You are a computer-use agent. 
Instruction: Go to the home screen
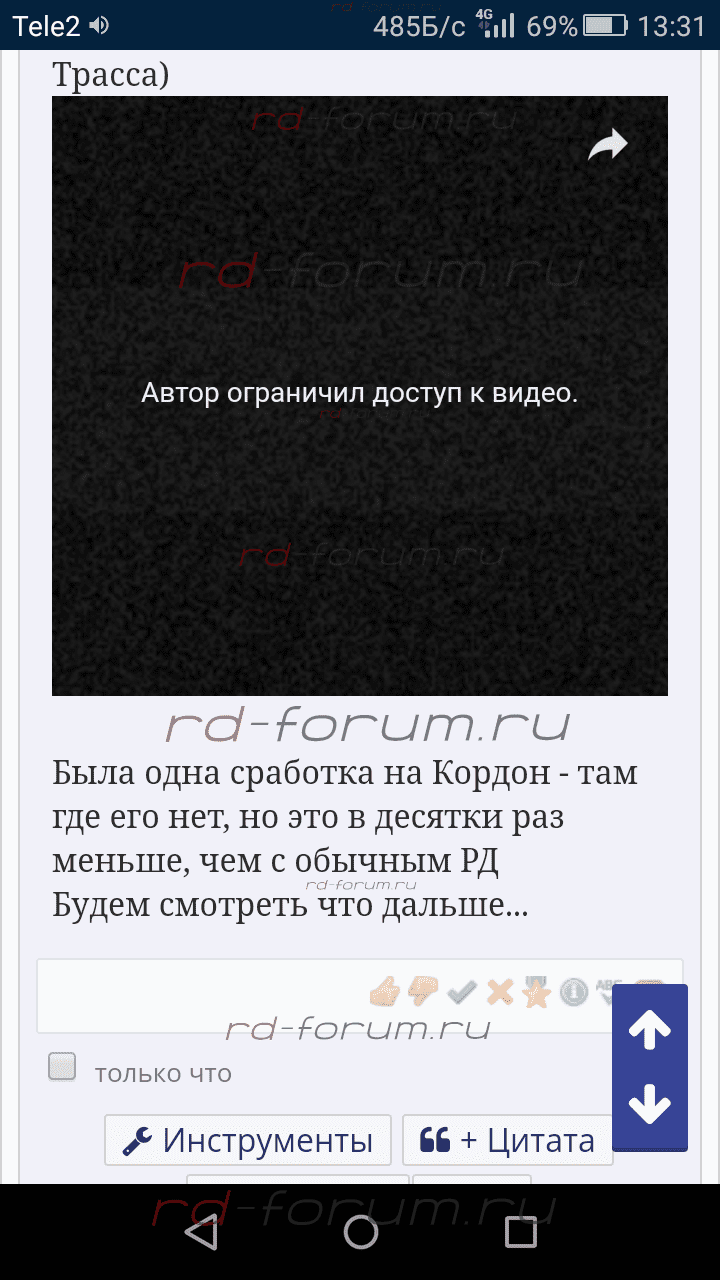[x=361, y=1233]
